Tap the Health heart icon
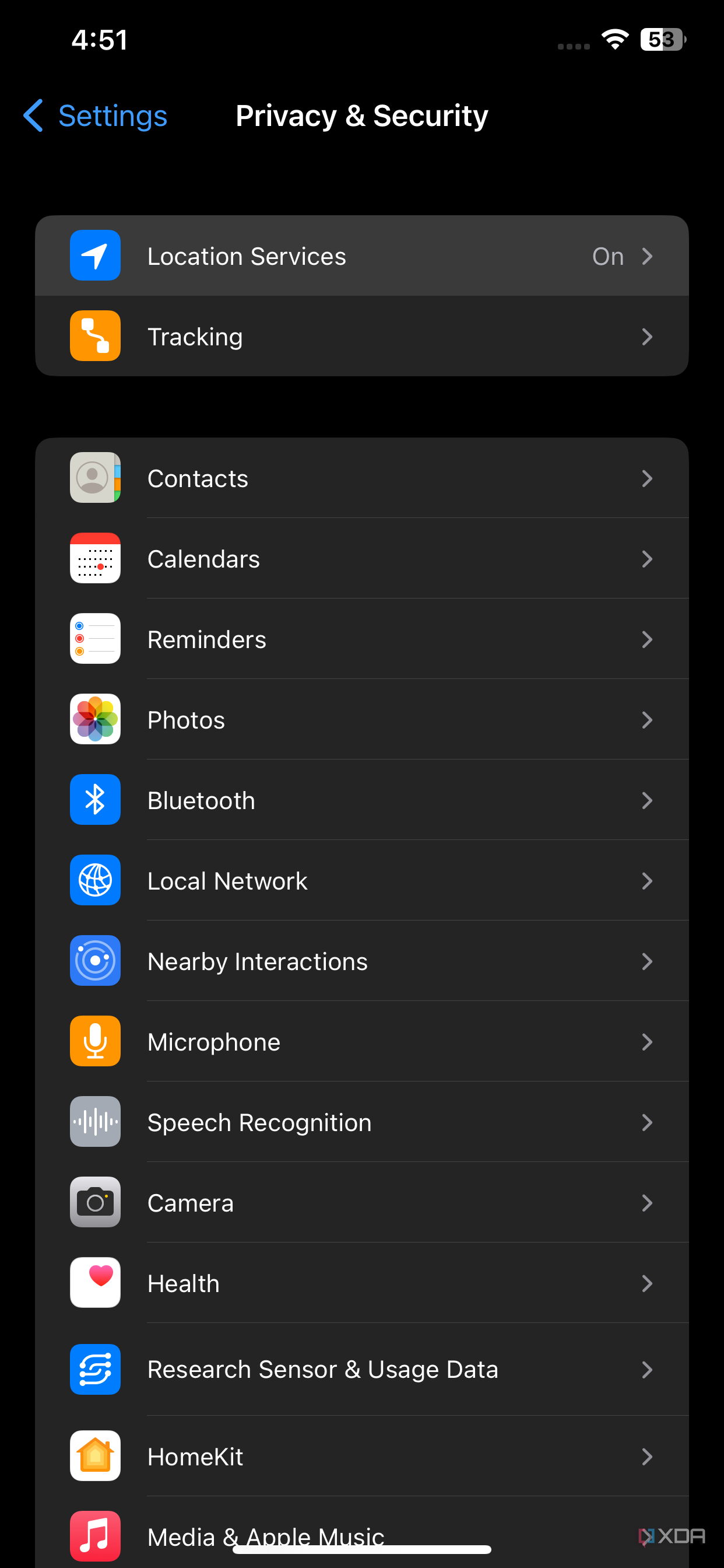The height and width of the screenshot is (1568, 724). [95, 1283]
